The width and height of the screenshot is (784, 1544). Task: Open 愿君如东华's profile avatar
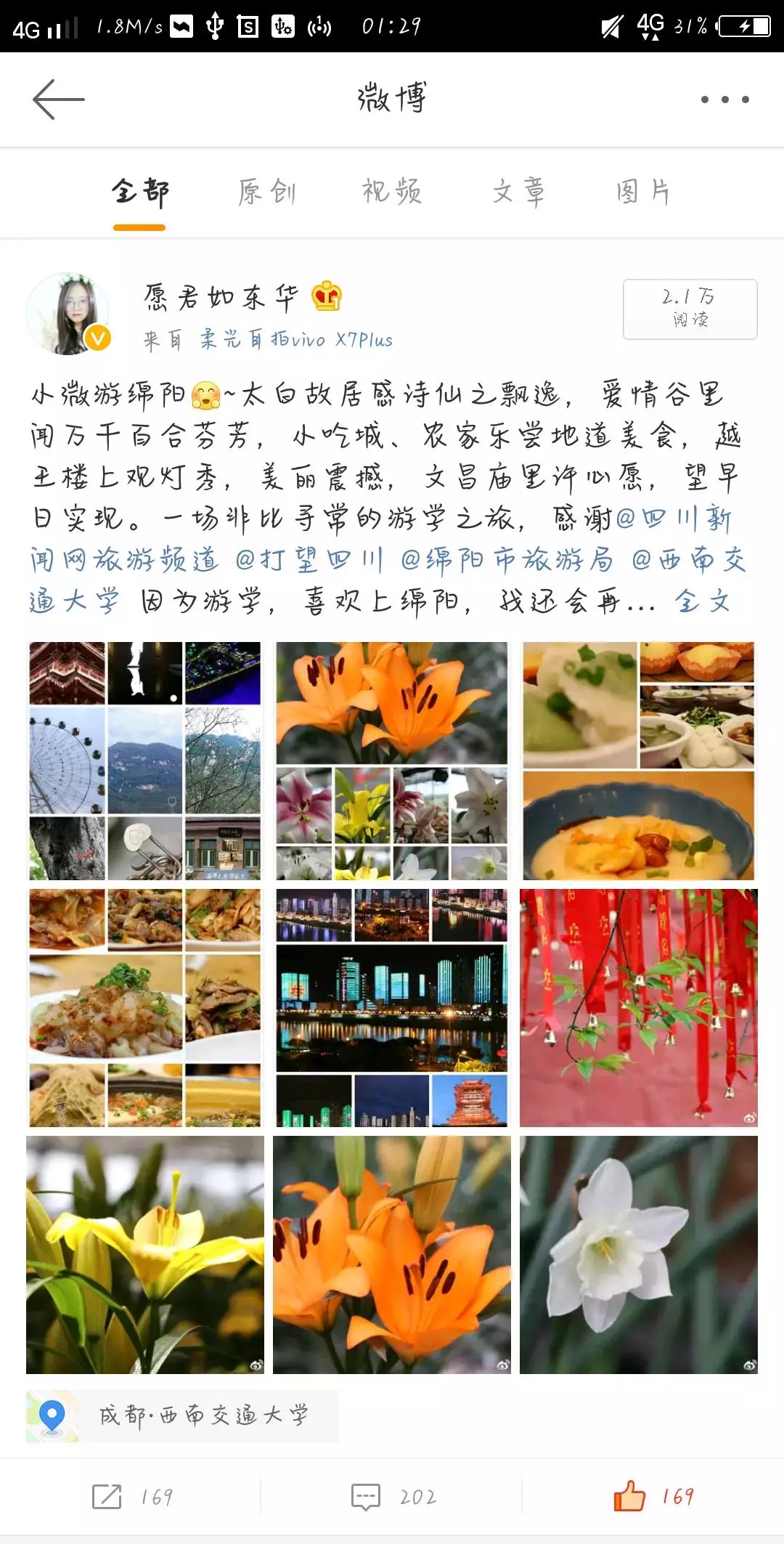tap(68, 314)
